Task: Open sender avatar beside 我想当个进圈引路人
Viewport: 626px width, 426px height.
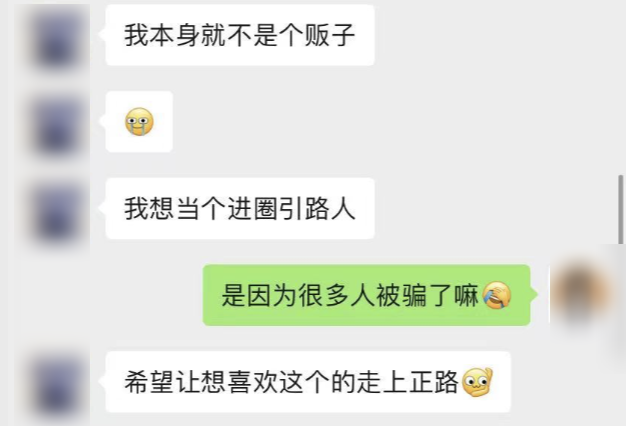Action: pos(58,210)
